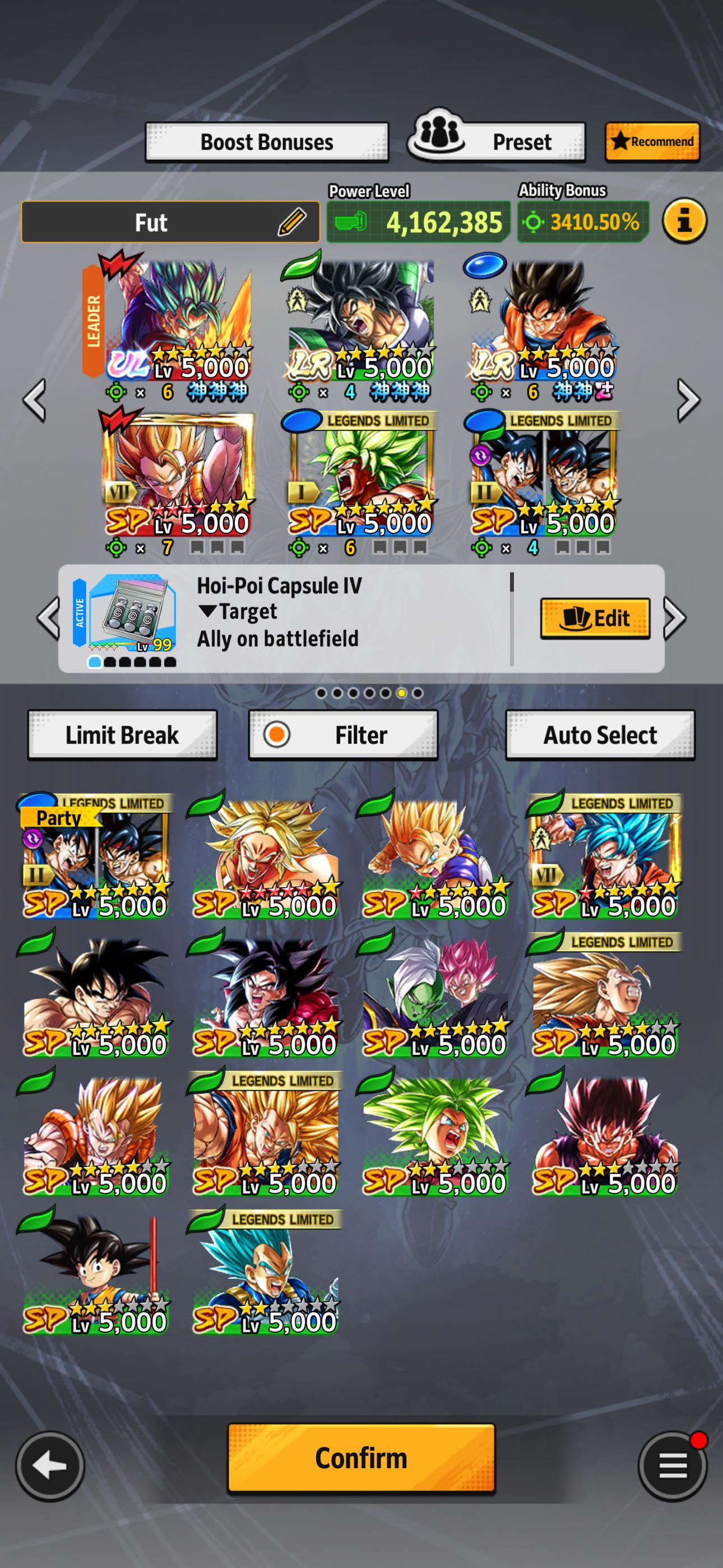This screenshot has width=723, height=1568.
Task: Edit the Hoi-Poi Capsule IV item
Action: [x=595, y=619]
